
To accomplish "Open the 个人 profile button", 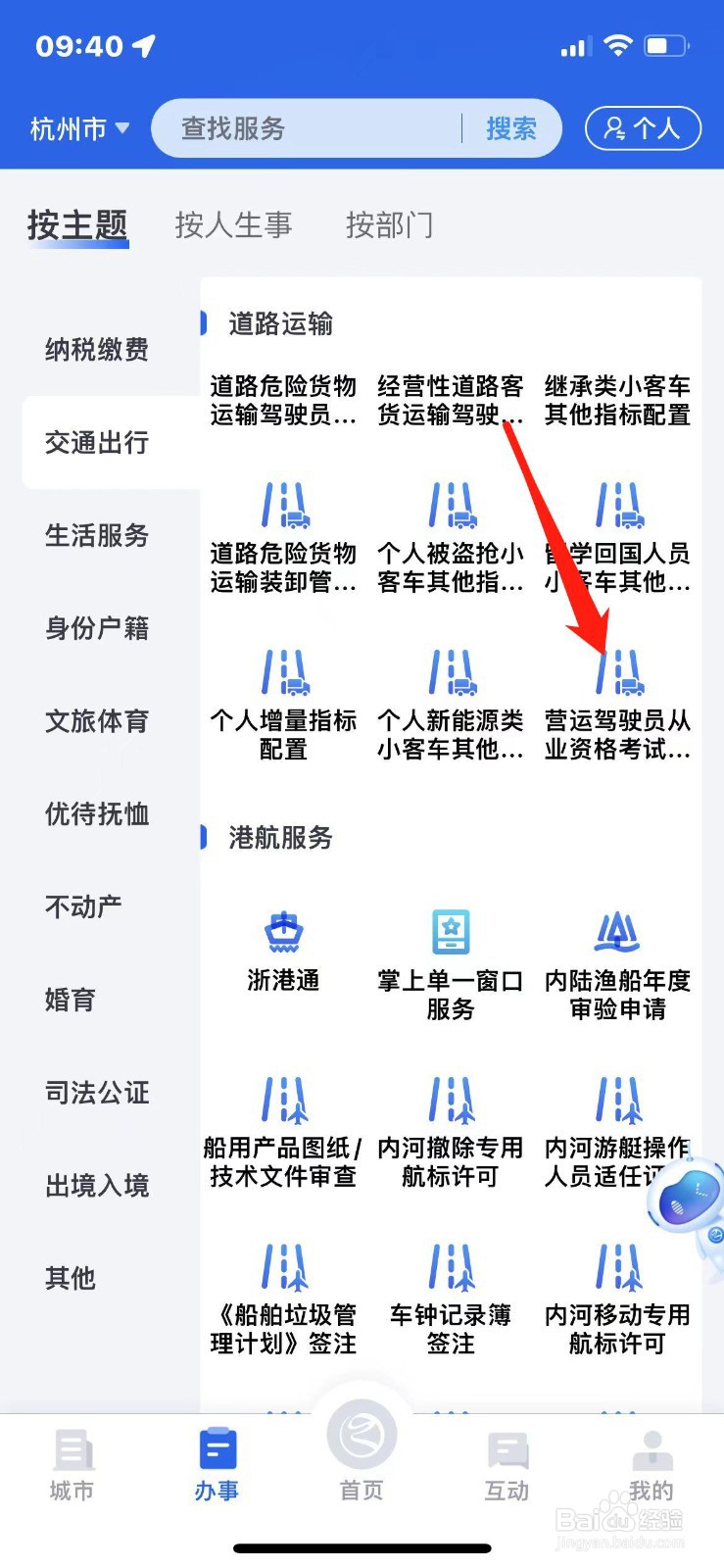I will coord(642,127).
